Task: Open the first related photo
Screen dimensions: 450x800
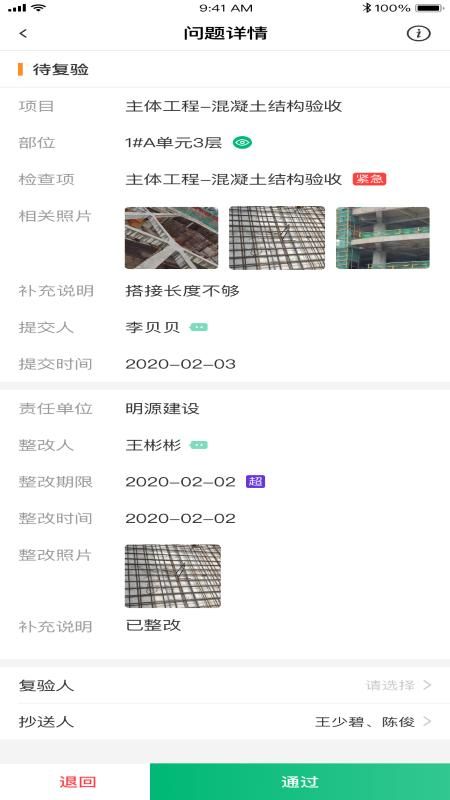Action: point(171,238)
